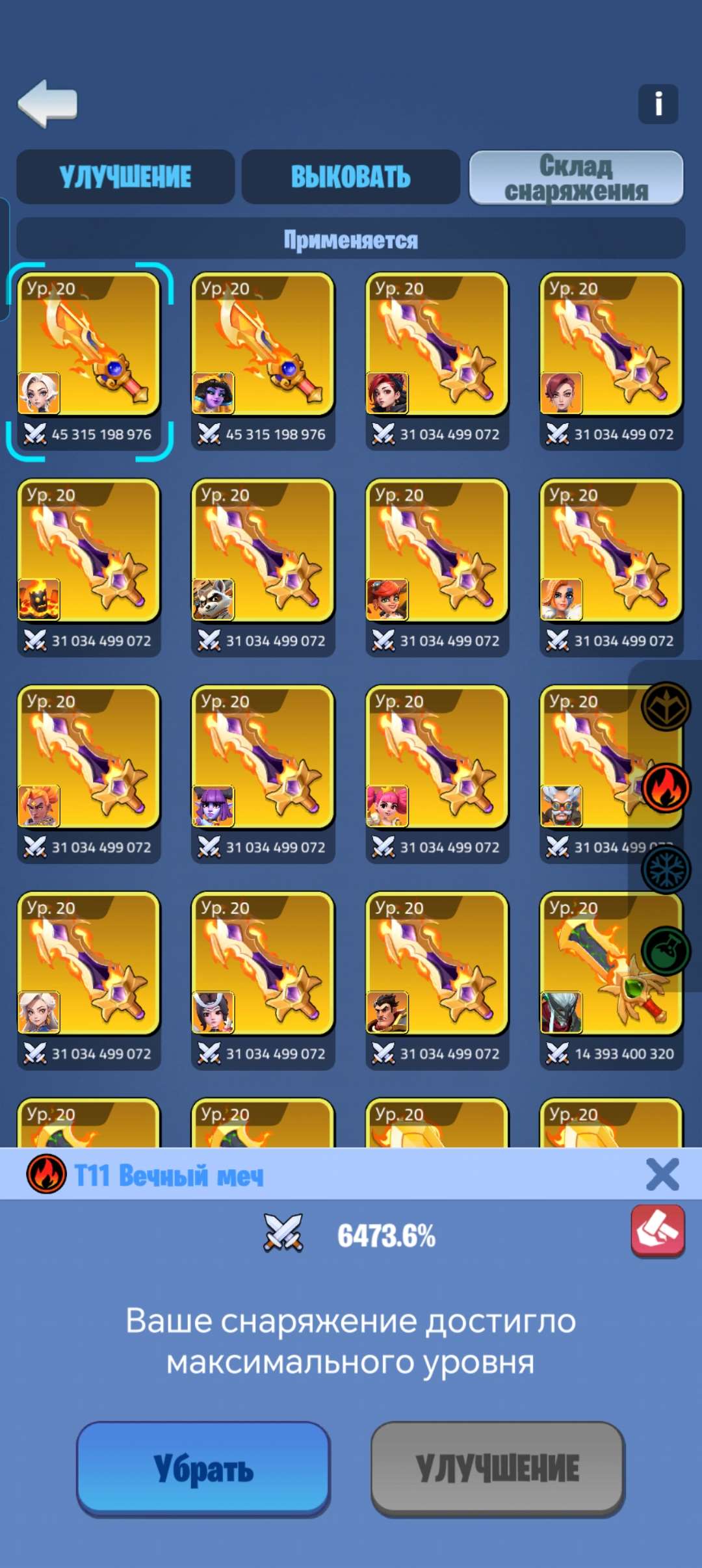Close the T11 Вечный меч panel
702x1568 pixels.
(662, 1174)
